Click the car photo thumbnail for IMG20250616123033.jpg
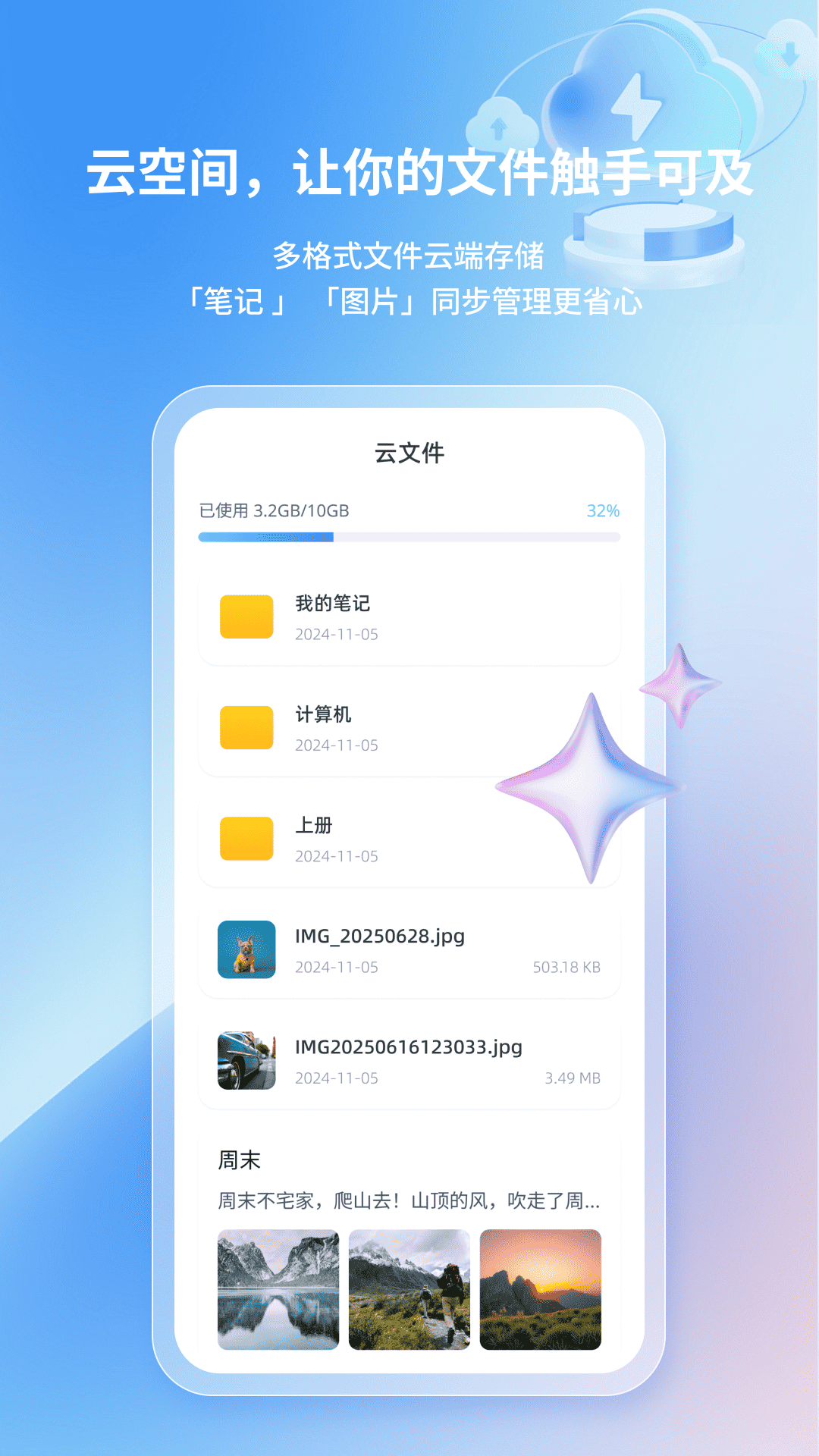The image size is (819, 1456). 246,1060
